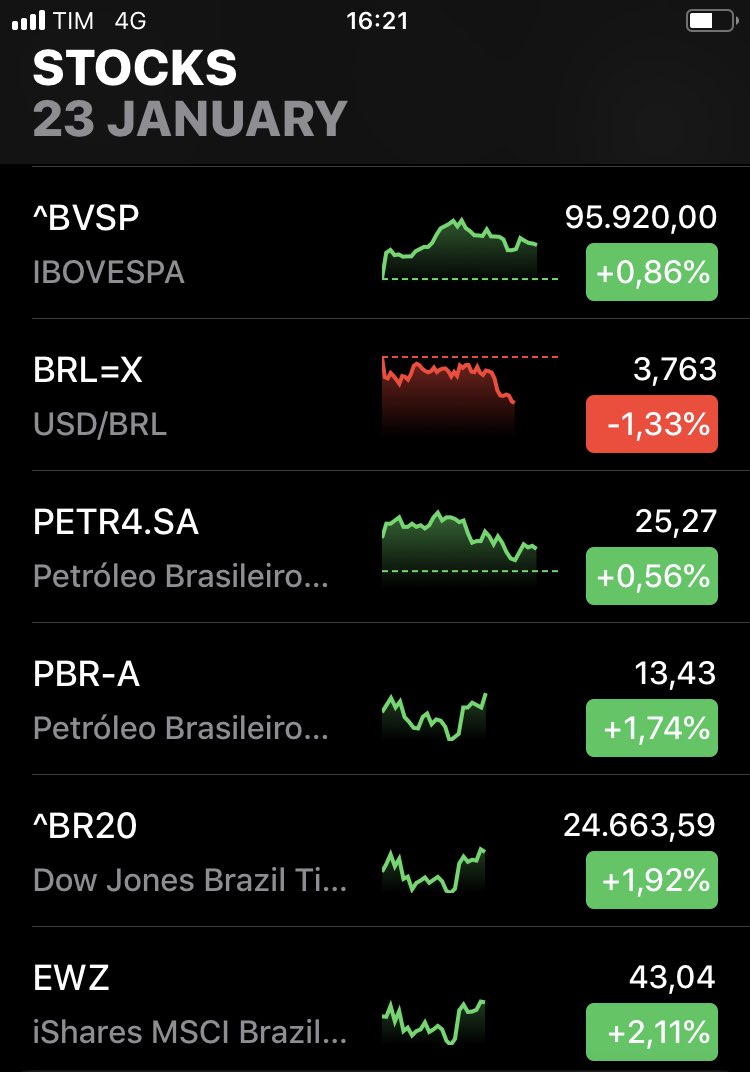750x1072 pixels.
Task: Toggle the +1,74% change badge for PBR-A
Action: (x=651, y=728)
